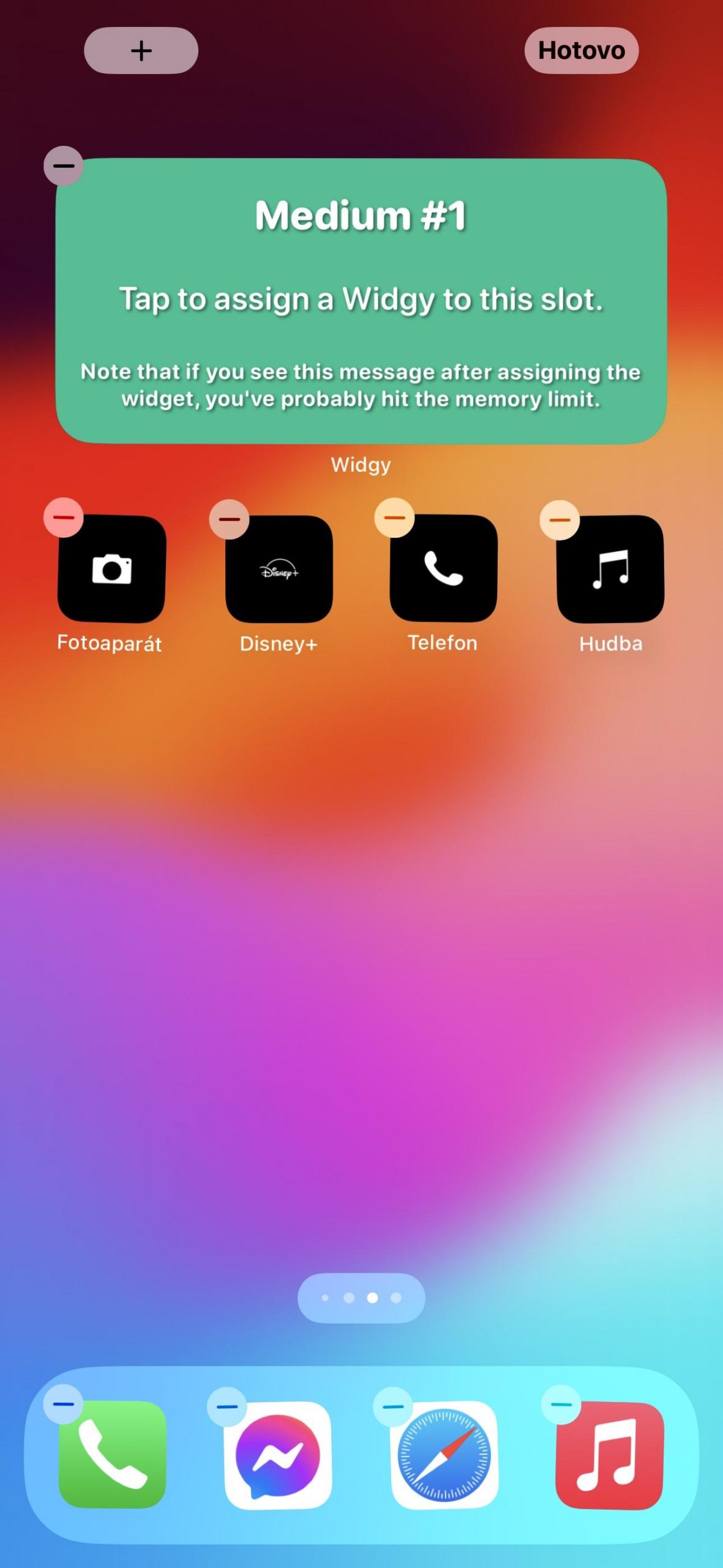
Task: Tap the black Hudba icon
Action: [610, 569]
